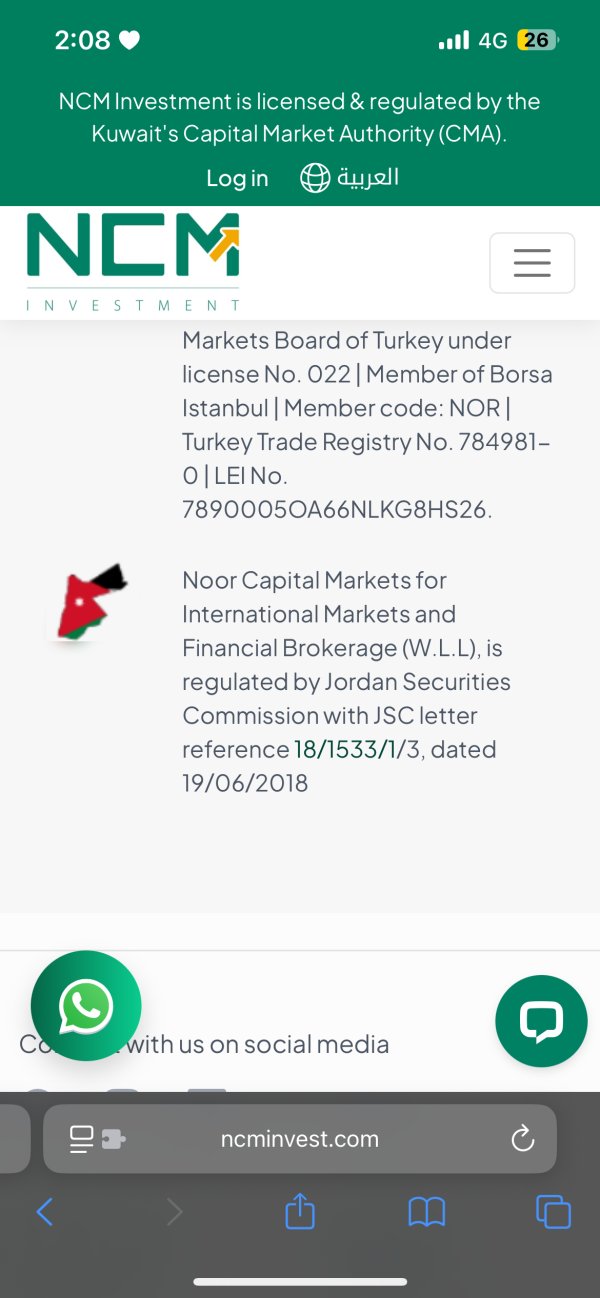Go back to the previous page
Image resolution: width=600 pixels, height=1298 pixels.
point(44,1212)
